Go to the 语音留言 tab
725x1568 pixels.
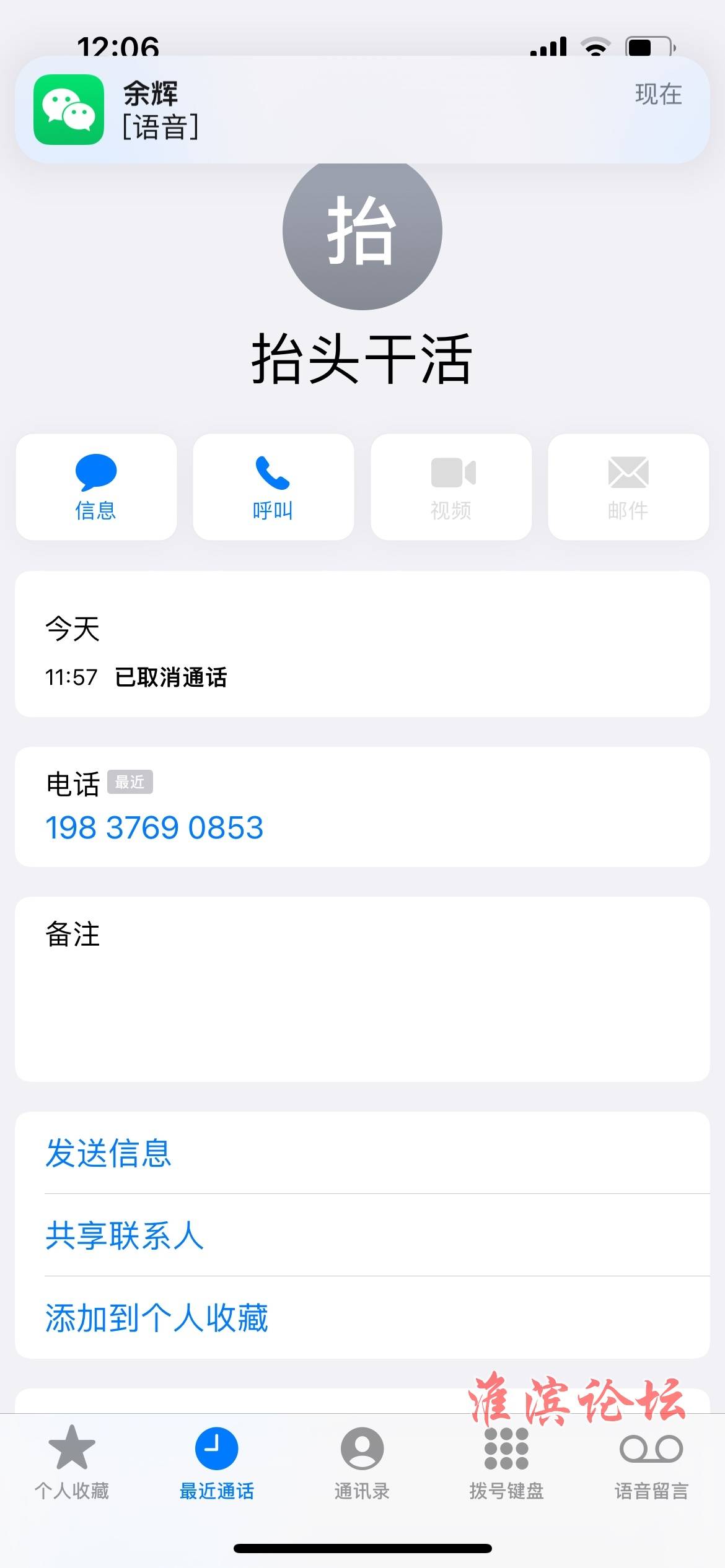(x=652, y=1463)
